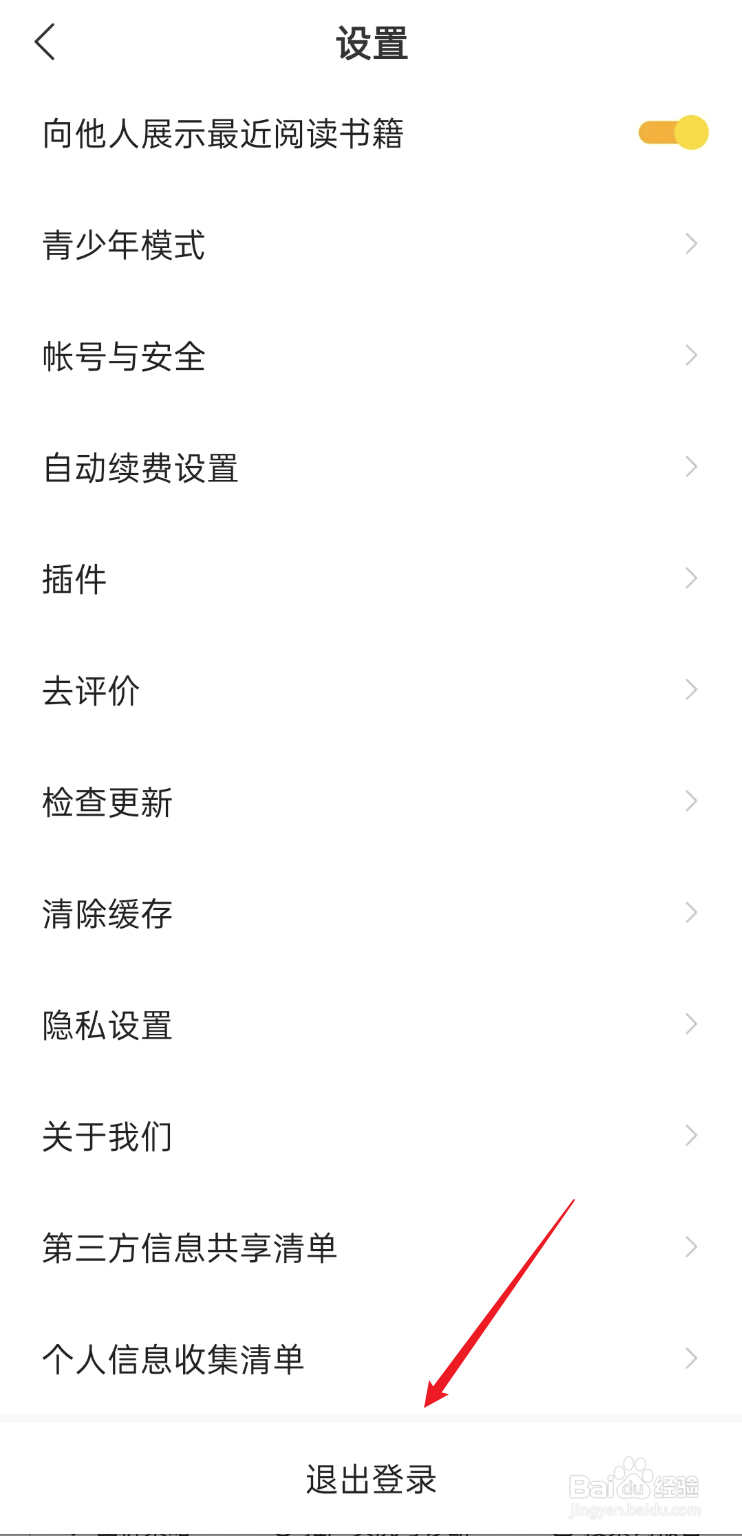Expand the chevron next to 清除缓存
The width and height of the screenshot is (742, 1536).
691,913
